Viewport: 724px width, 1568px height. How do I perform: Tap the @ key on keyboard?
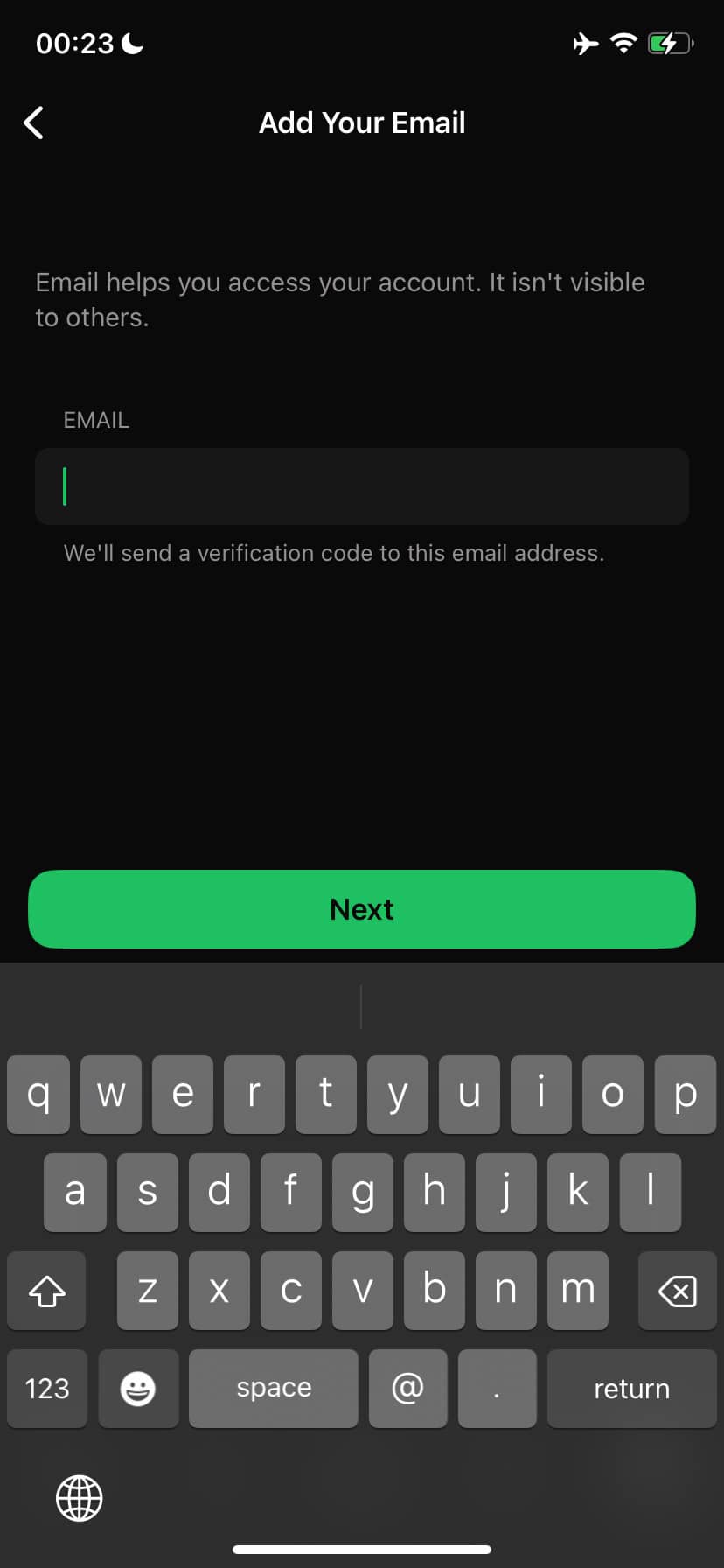(407, 1388)
